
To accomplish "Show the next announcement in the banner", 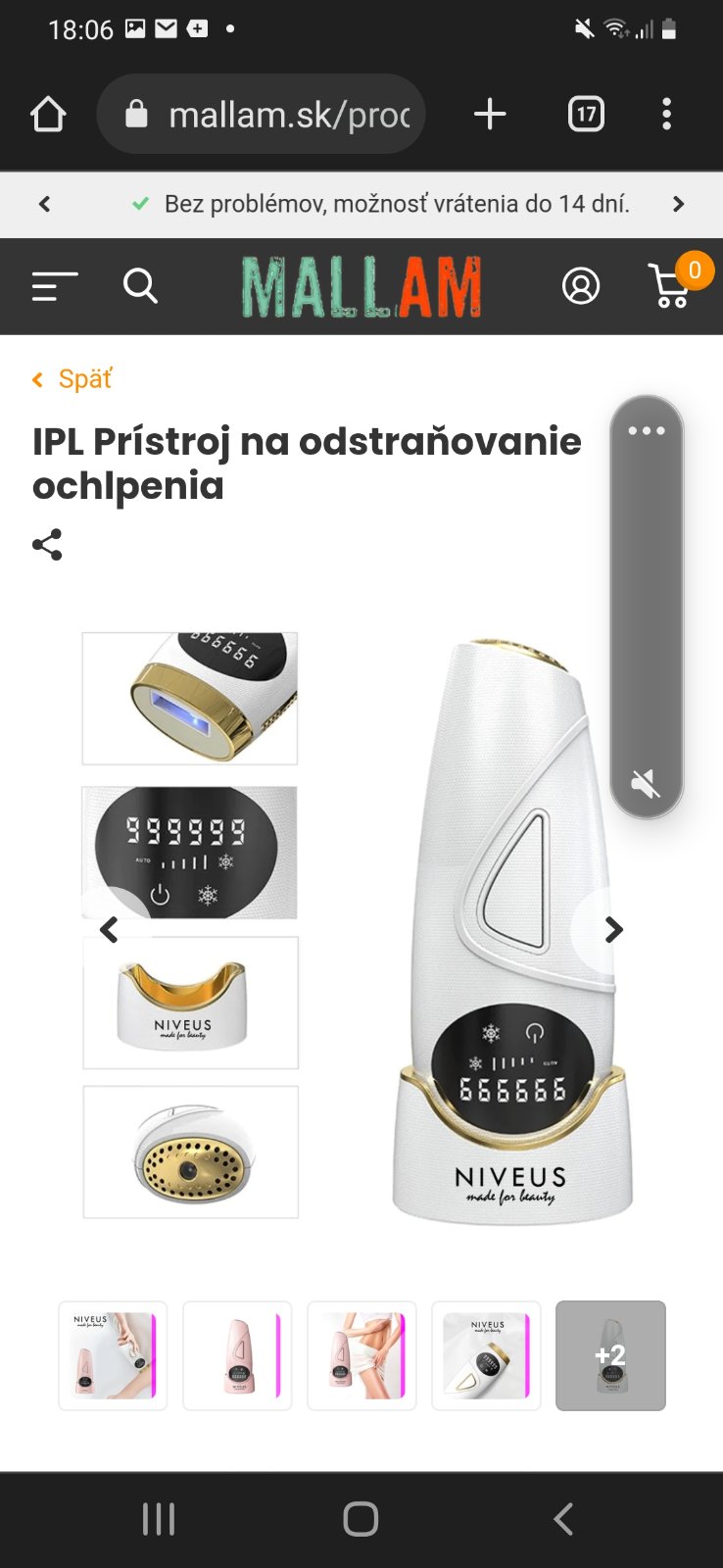I will click(x=678, y=204).
